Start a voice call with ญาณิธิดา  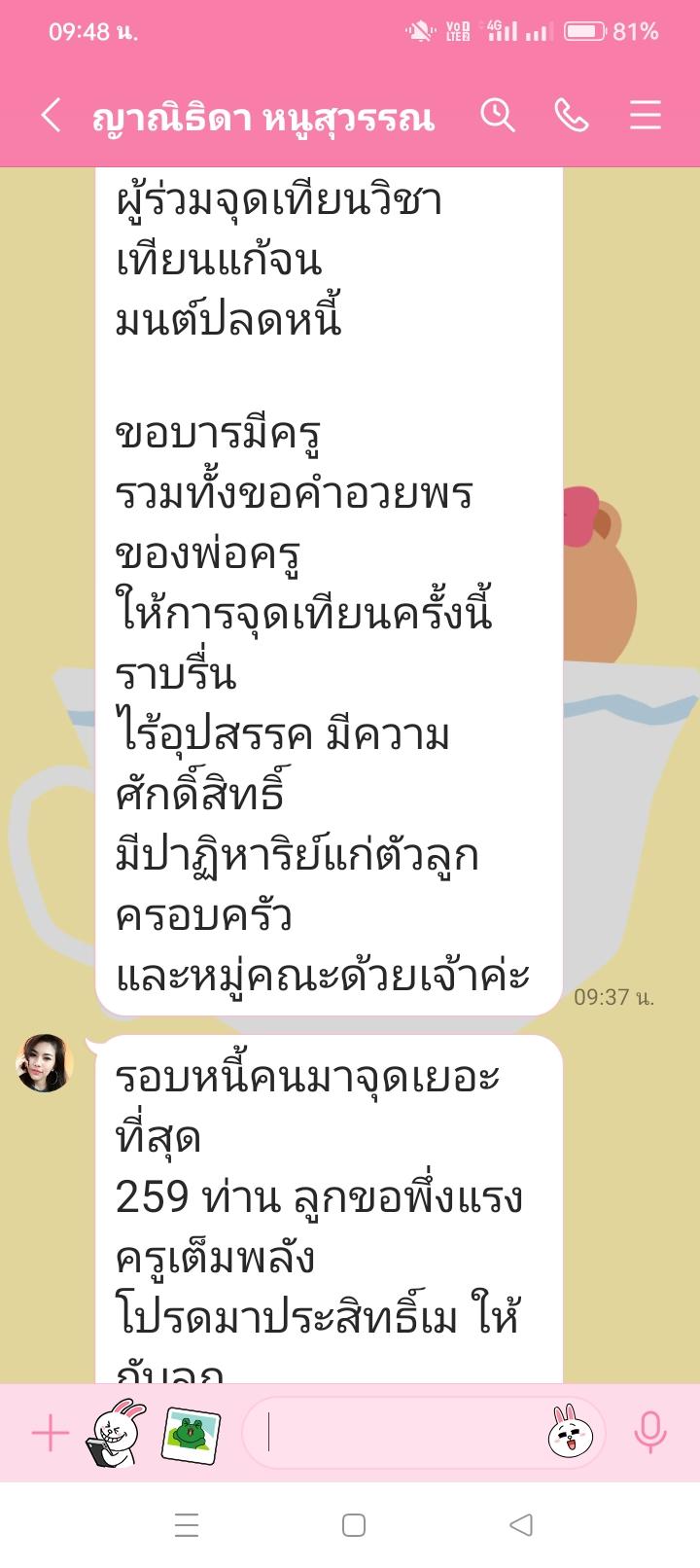pyautogui.click(x=572, y=117)
